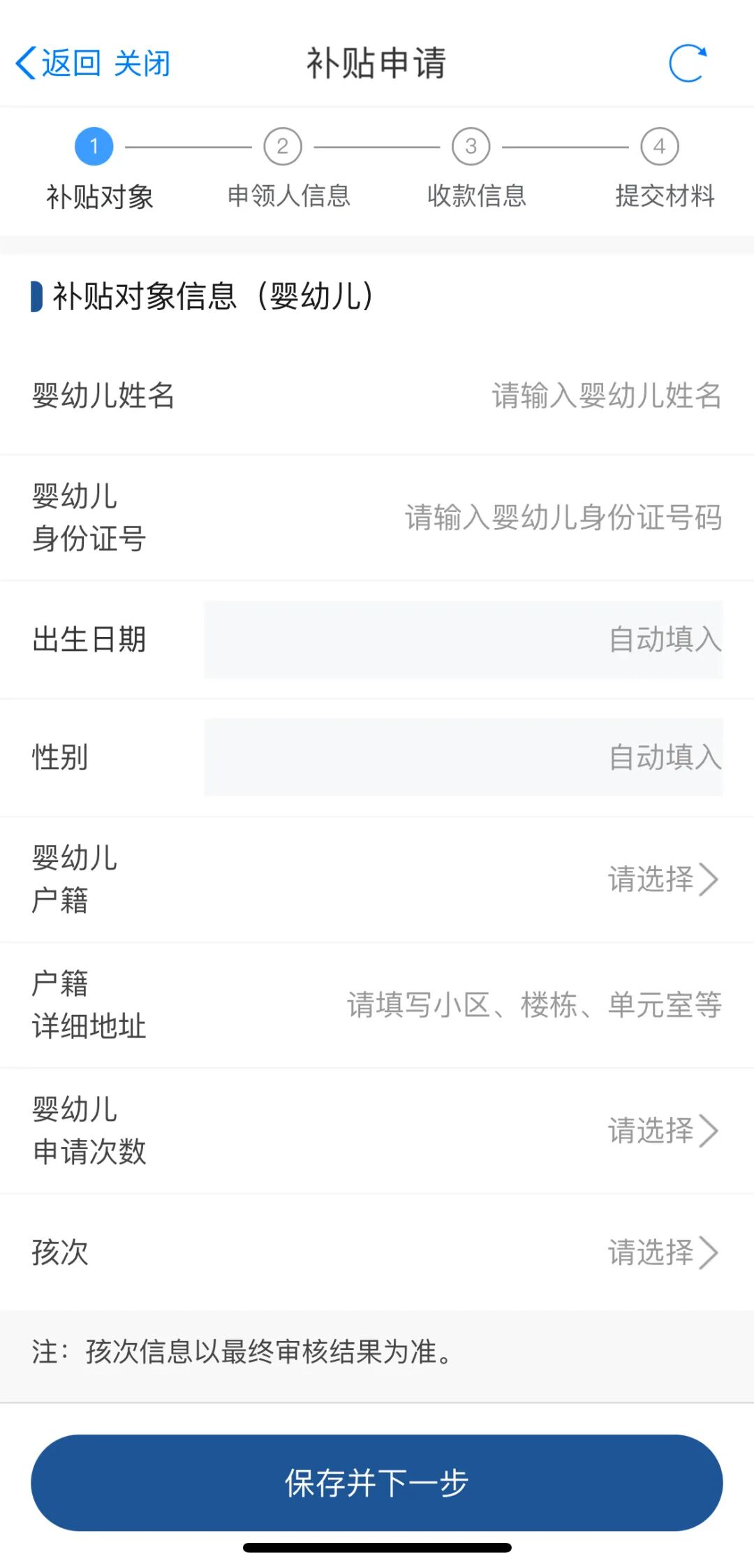Tap the 保存并下一步 button
The image size is (754, 1568).
click(377, 1482)
